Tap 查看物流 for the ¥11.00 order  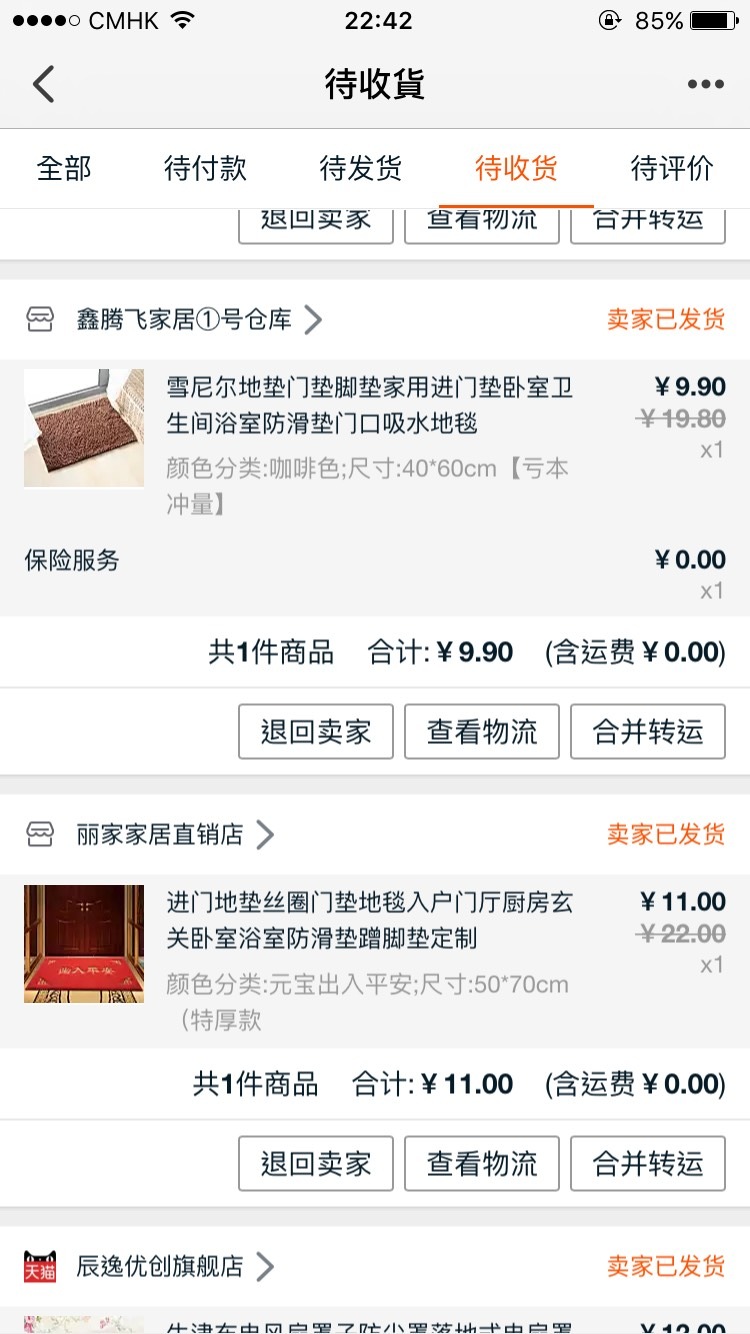coord(482,1163)
